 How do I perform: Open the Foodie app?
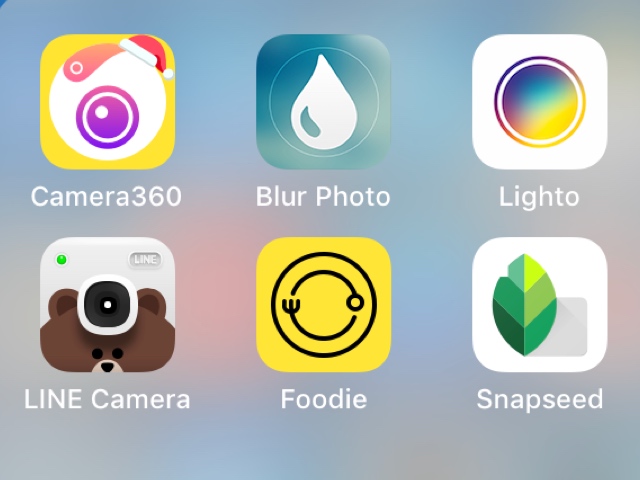tap(323, 305)
